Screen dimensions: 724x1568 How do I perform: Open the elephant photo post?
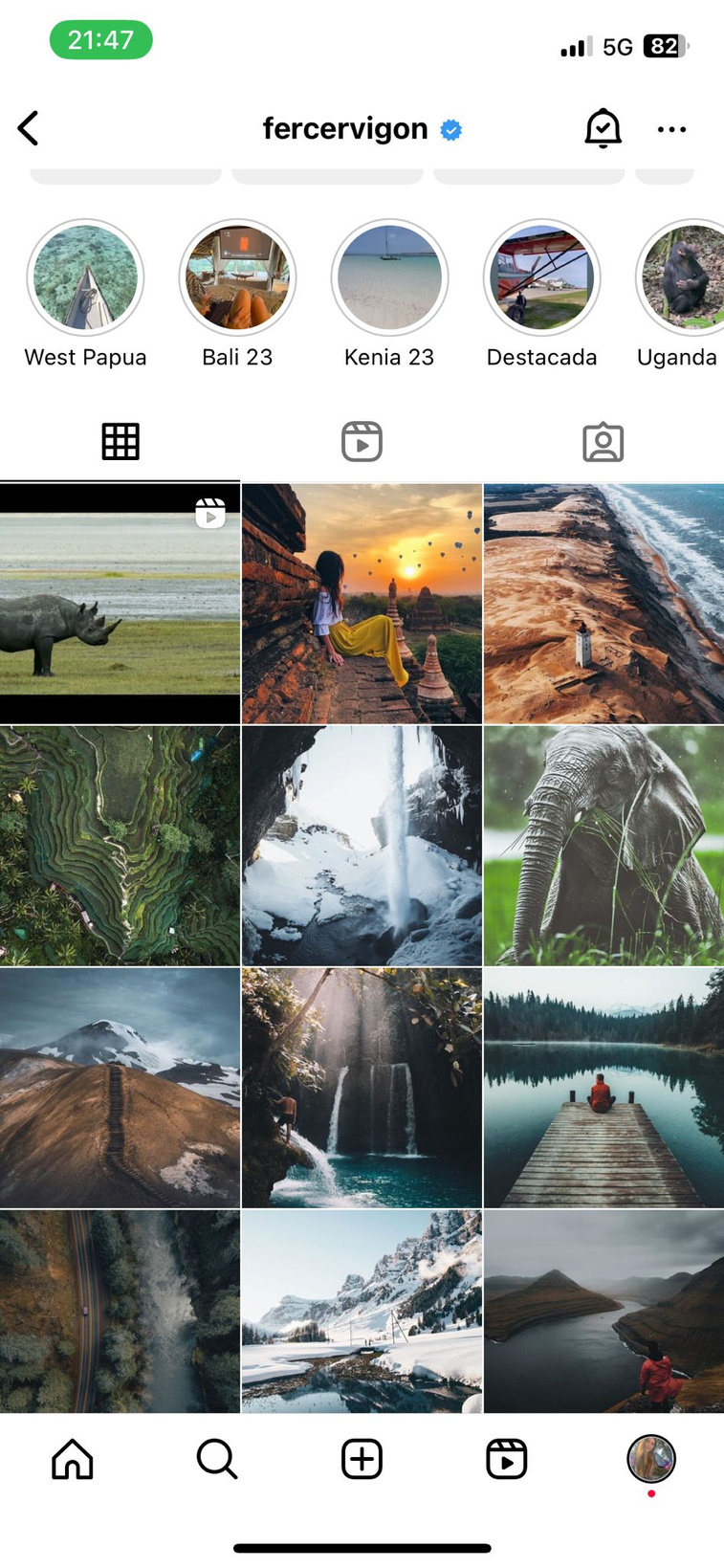click(603, 846)
